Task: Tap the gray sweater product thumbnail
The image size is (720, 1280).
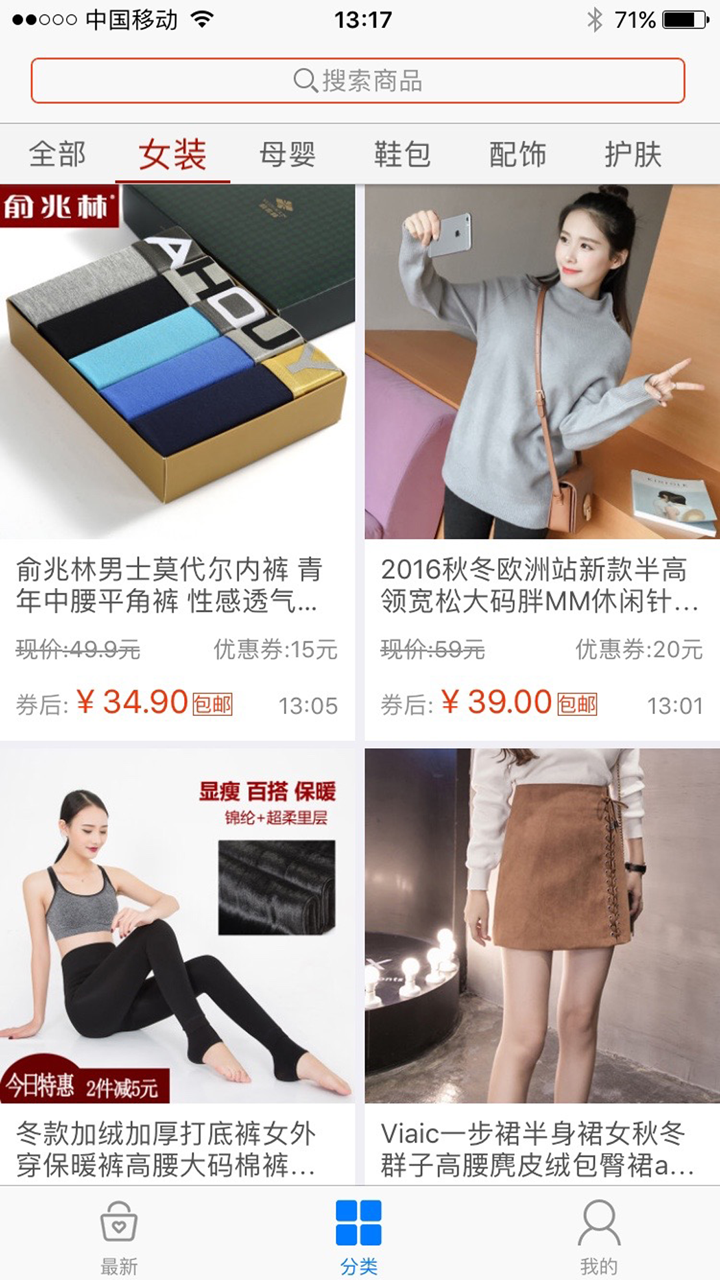Action: (540, 365)
